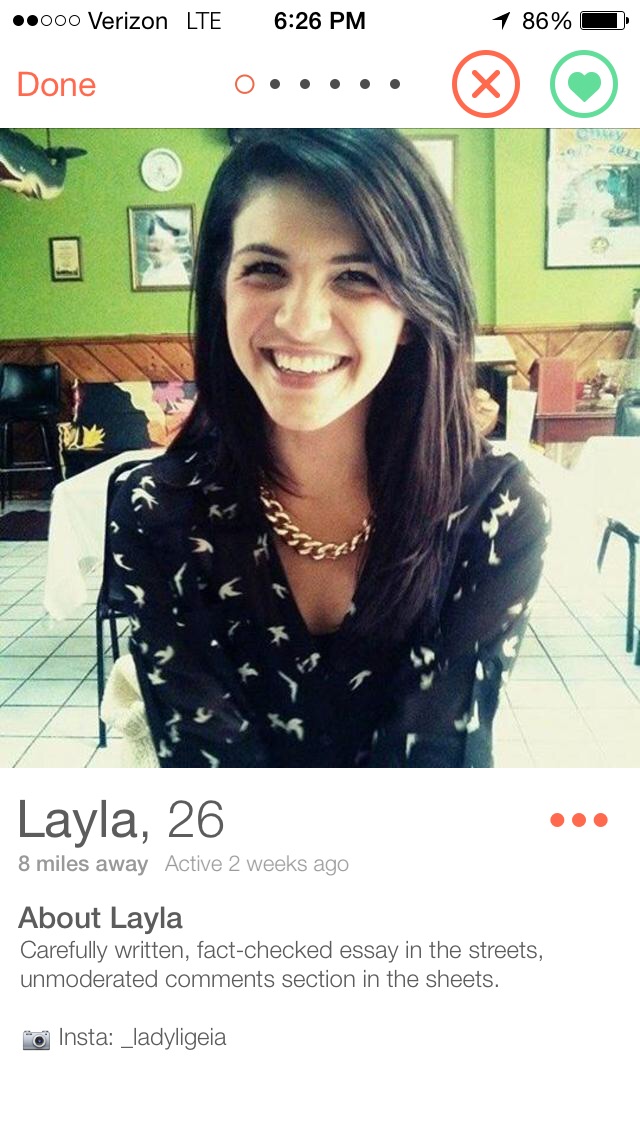The height and width of the screenshot is (1136, 640).
Task: Open the three-dot options menu
Action: pos(579,820)
